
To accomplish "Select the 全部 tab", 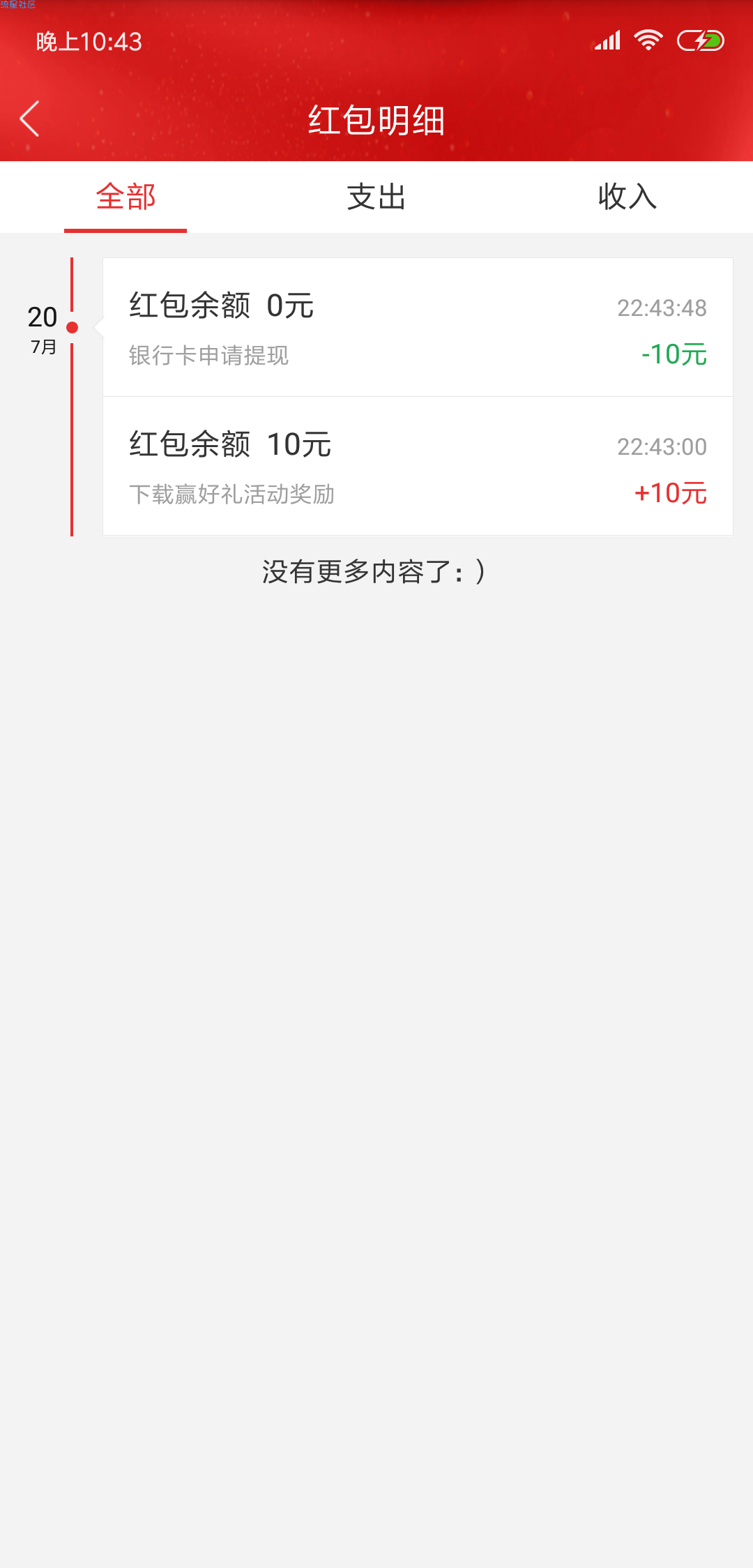I will [125, 197].
